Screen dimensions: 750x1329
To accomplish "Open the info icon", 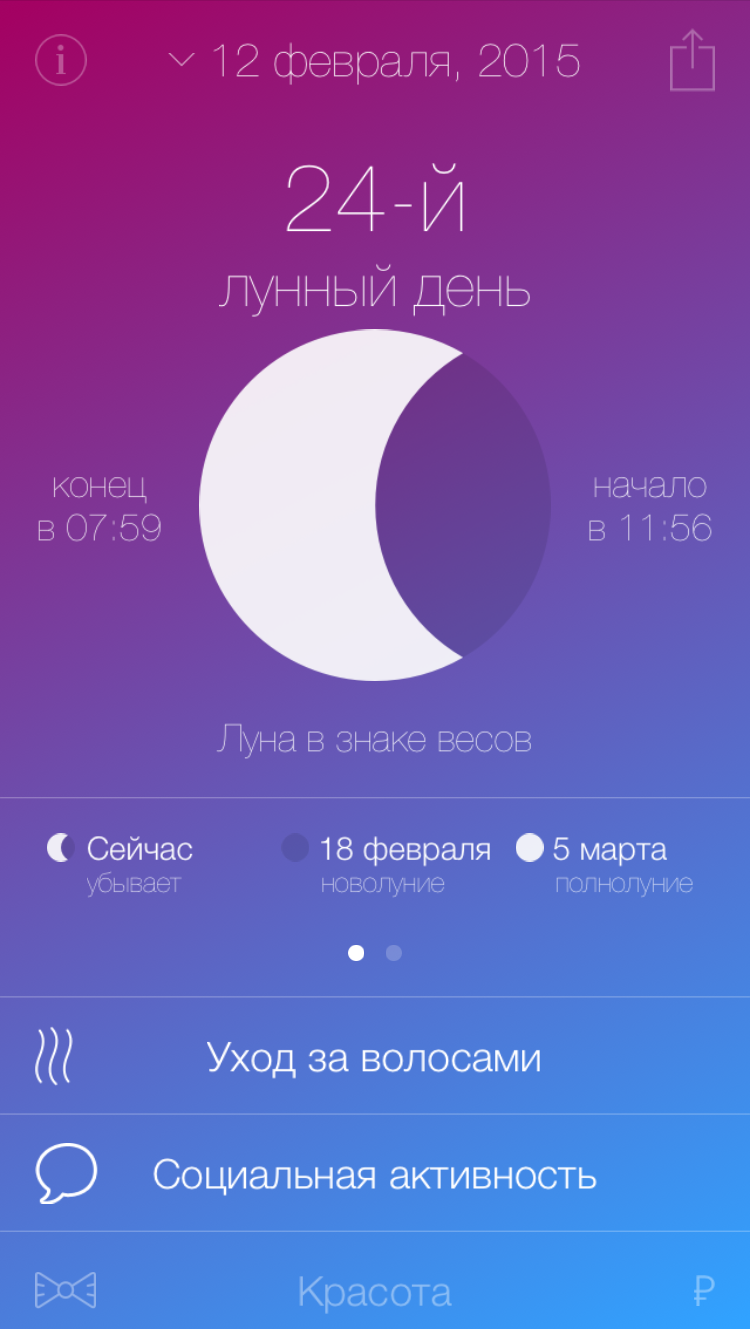I will [61, 61].
